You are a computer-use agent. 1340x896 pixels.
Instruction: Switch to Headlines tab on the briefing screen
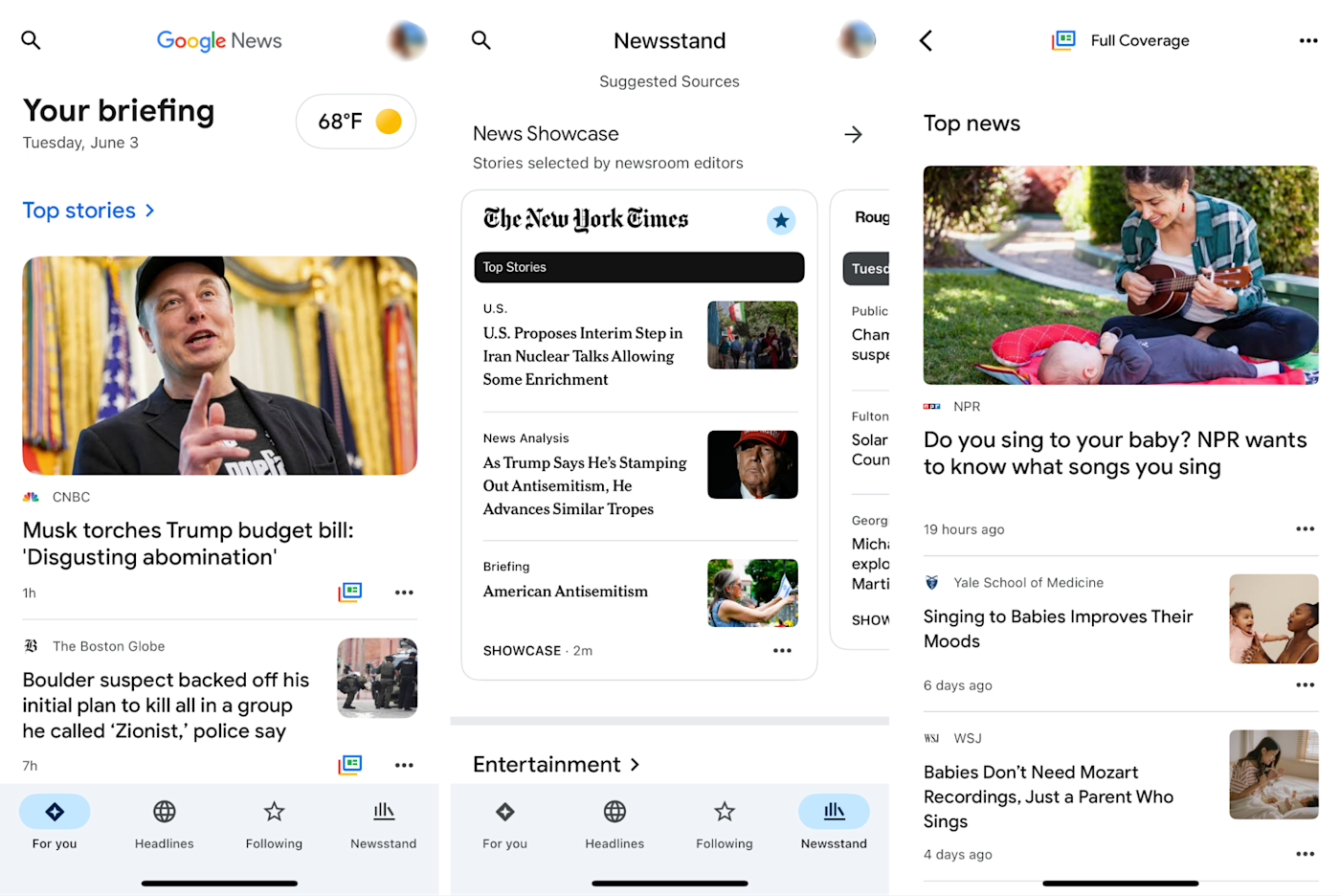click(164, 823)
